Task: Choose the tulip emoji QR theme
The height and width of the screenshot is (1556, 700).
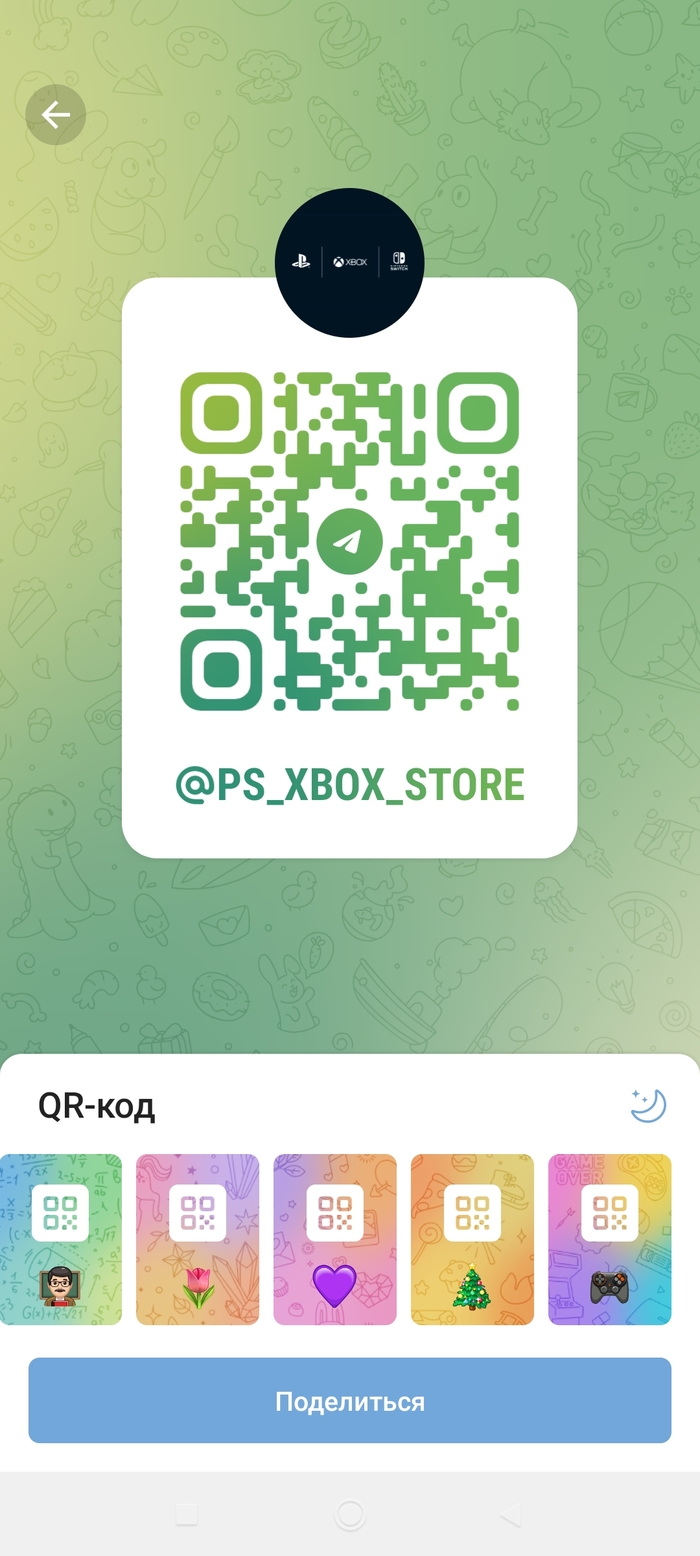Action: coord(197,1240)
